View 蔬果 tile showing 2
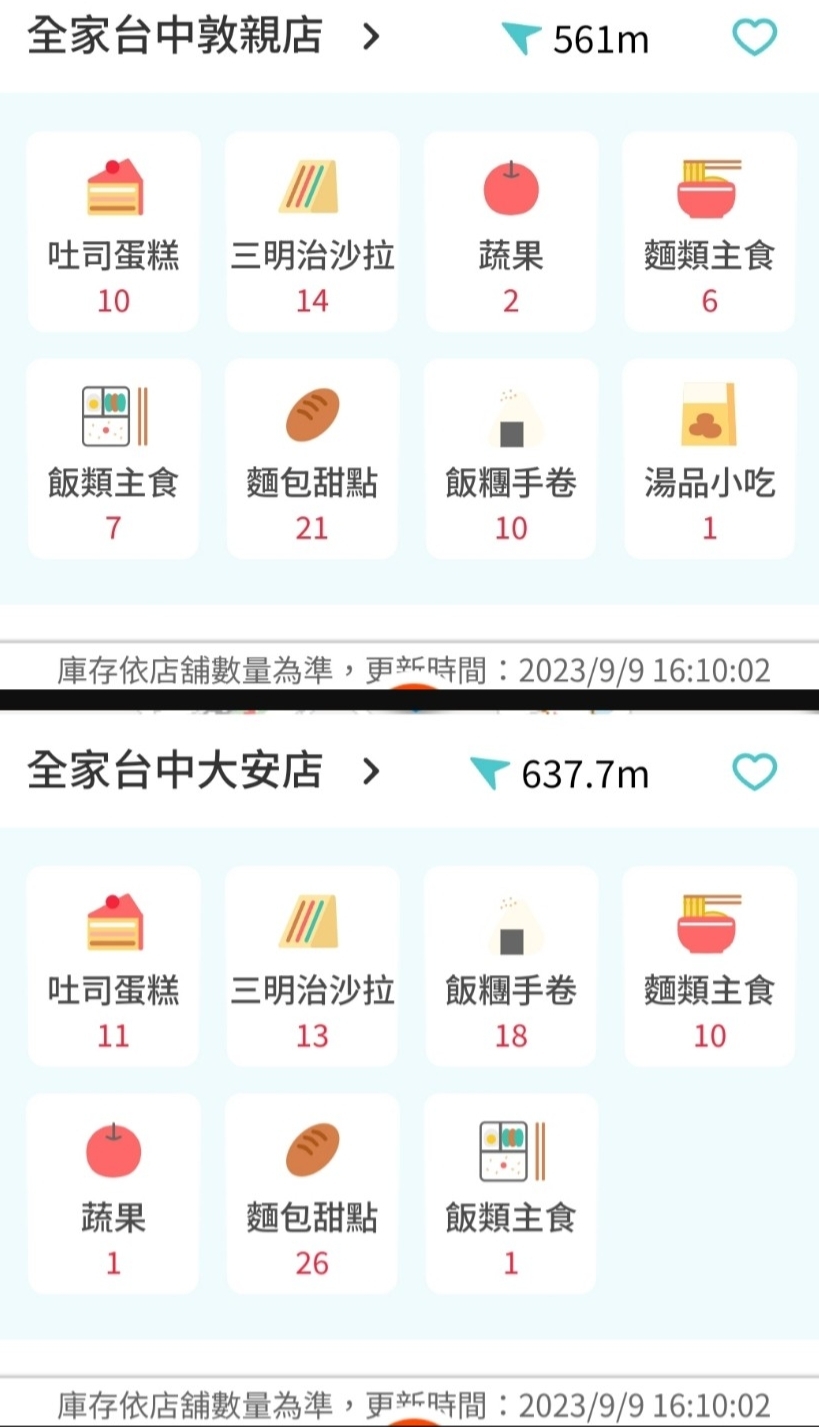 pos(511,232)
